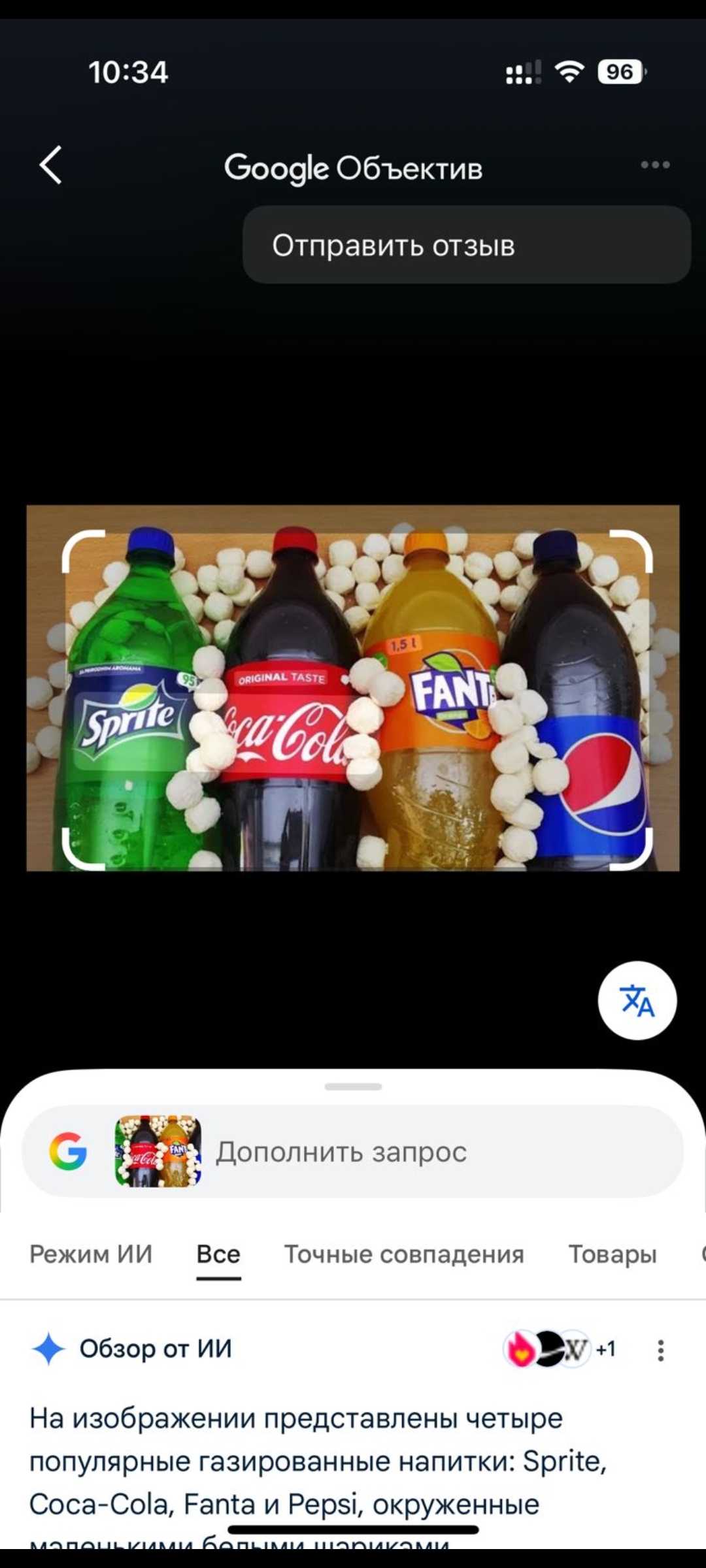The height and width of the screenshot is (1568, 706).
Task: Select the Все tab
Action: (218, 1254)
